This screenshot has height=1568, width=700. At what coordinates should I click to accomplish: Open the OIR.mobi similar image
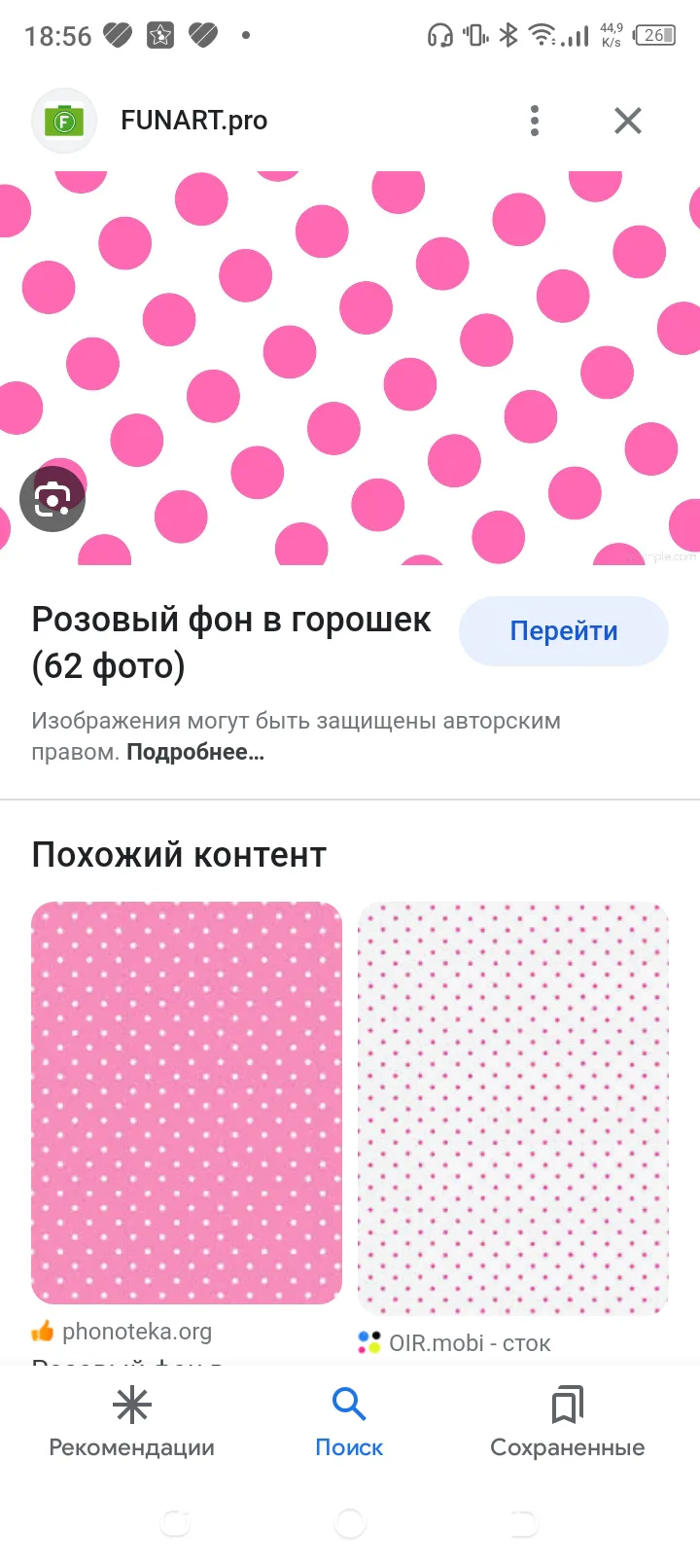coord(513,1108)
